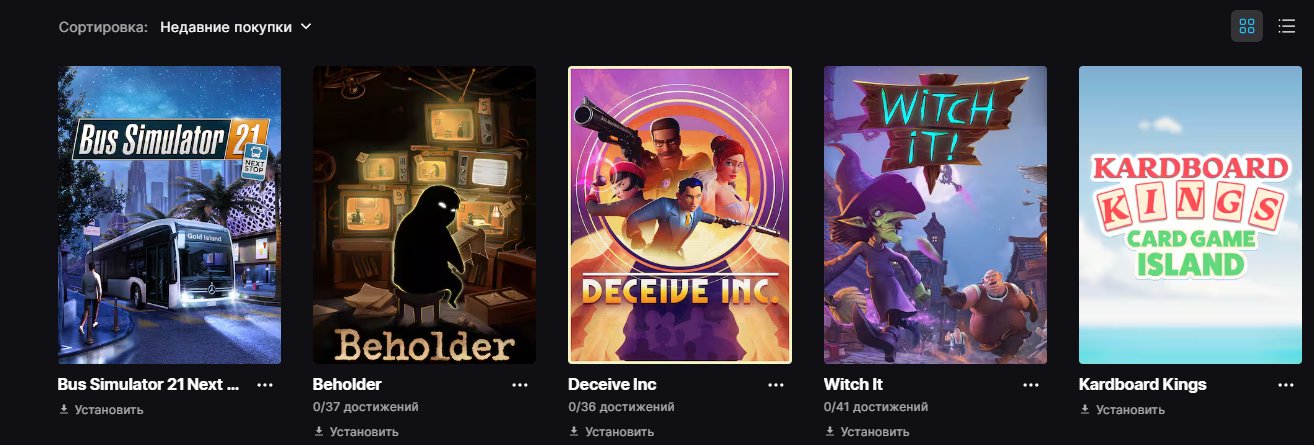Open the Bus Simulator 21 game tile

point(169,215)
